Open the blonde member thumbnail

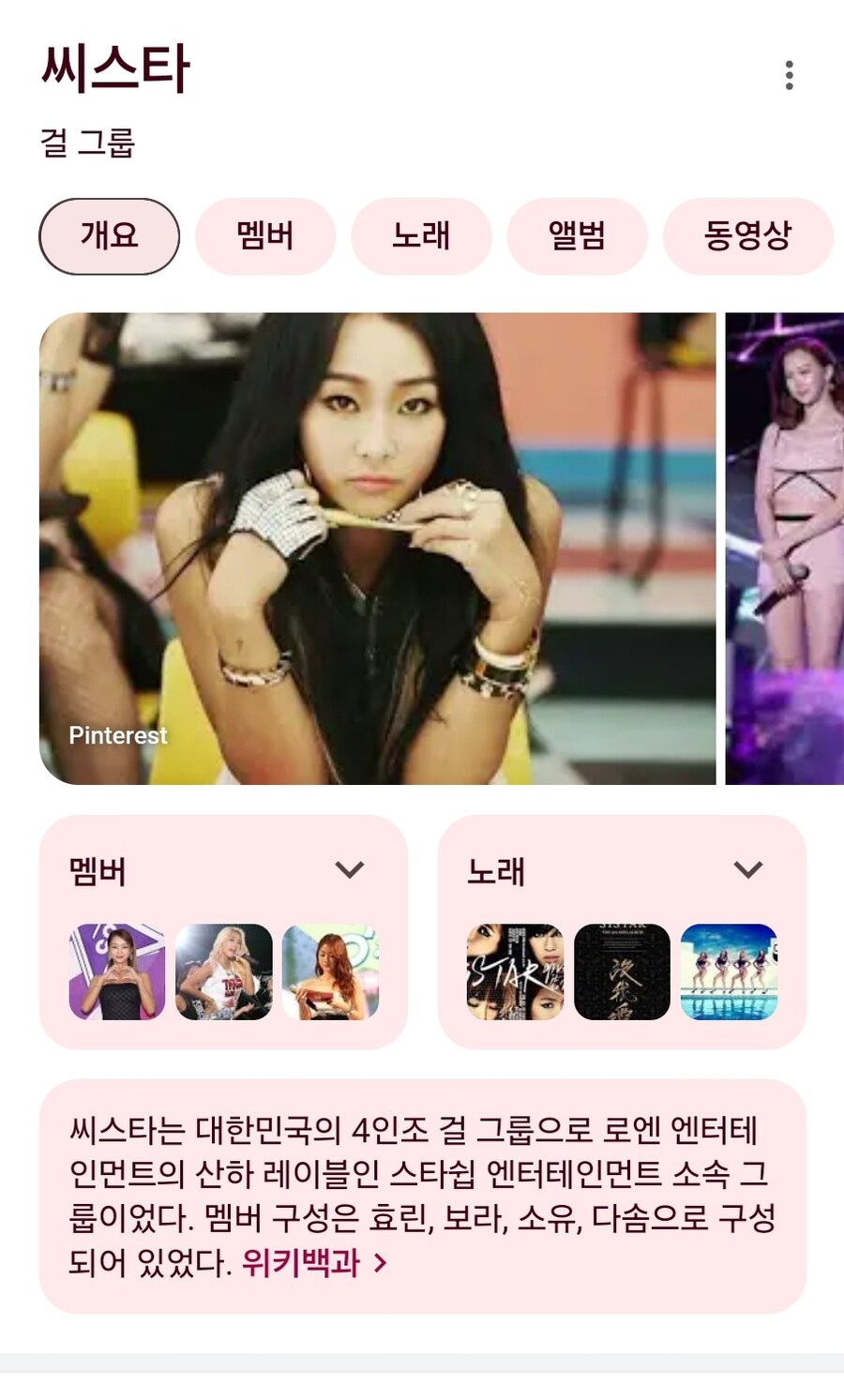224,971
